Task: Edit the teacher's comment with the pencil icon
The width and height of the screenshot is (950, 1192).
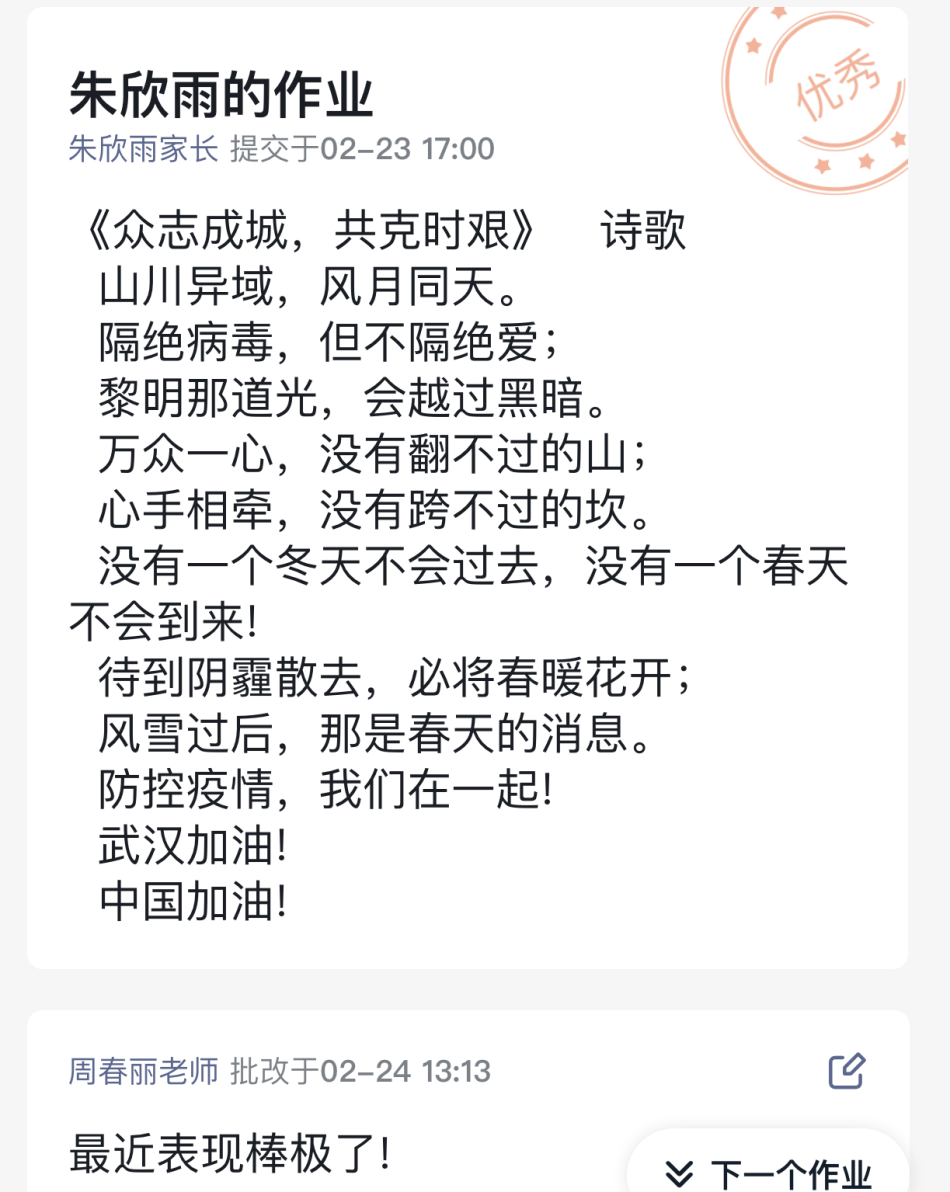Action: pyautogui.click(x=847, y=1071)
